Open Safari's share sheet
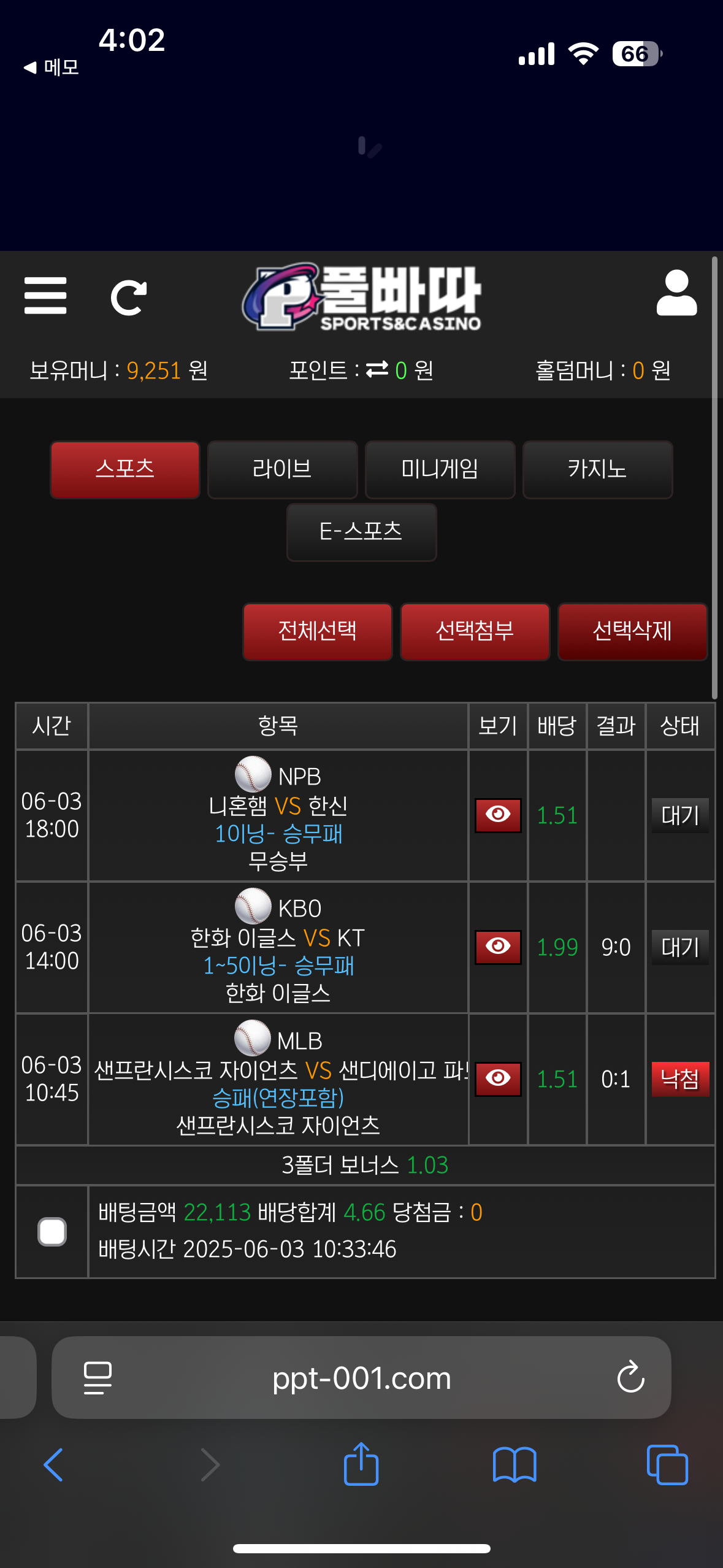The image size is (723, 1568). [x=361, y=1464]
